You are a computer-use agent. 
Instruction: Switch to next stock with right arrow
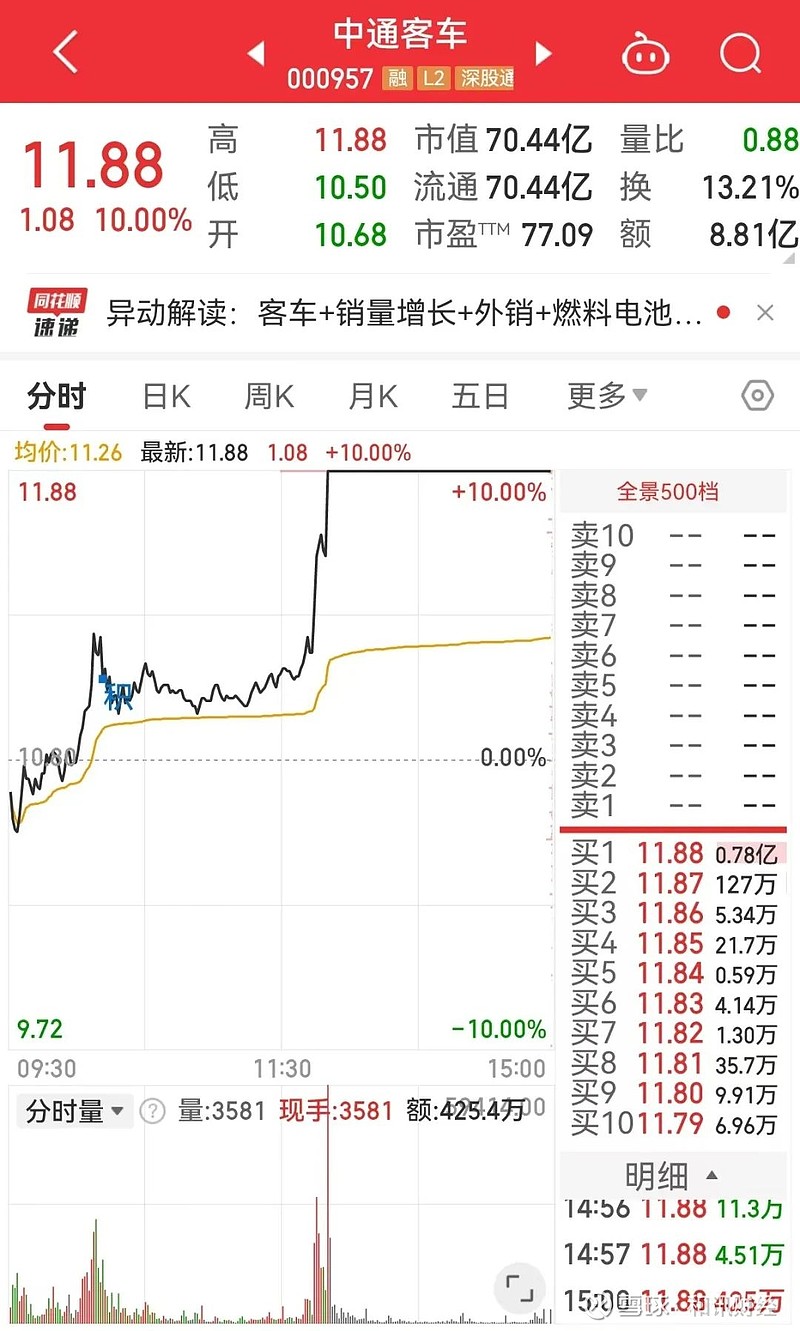coord(541,54)
